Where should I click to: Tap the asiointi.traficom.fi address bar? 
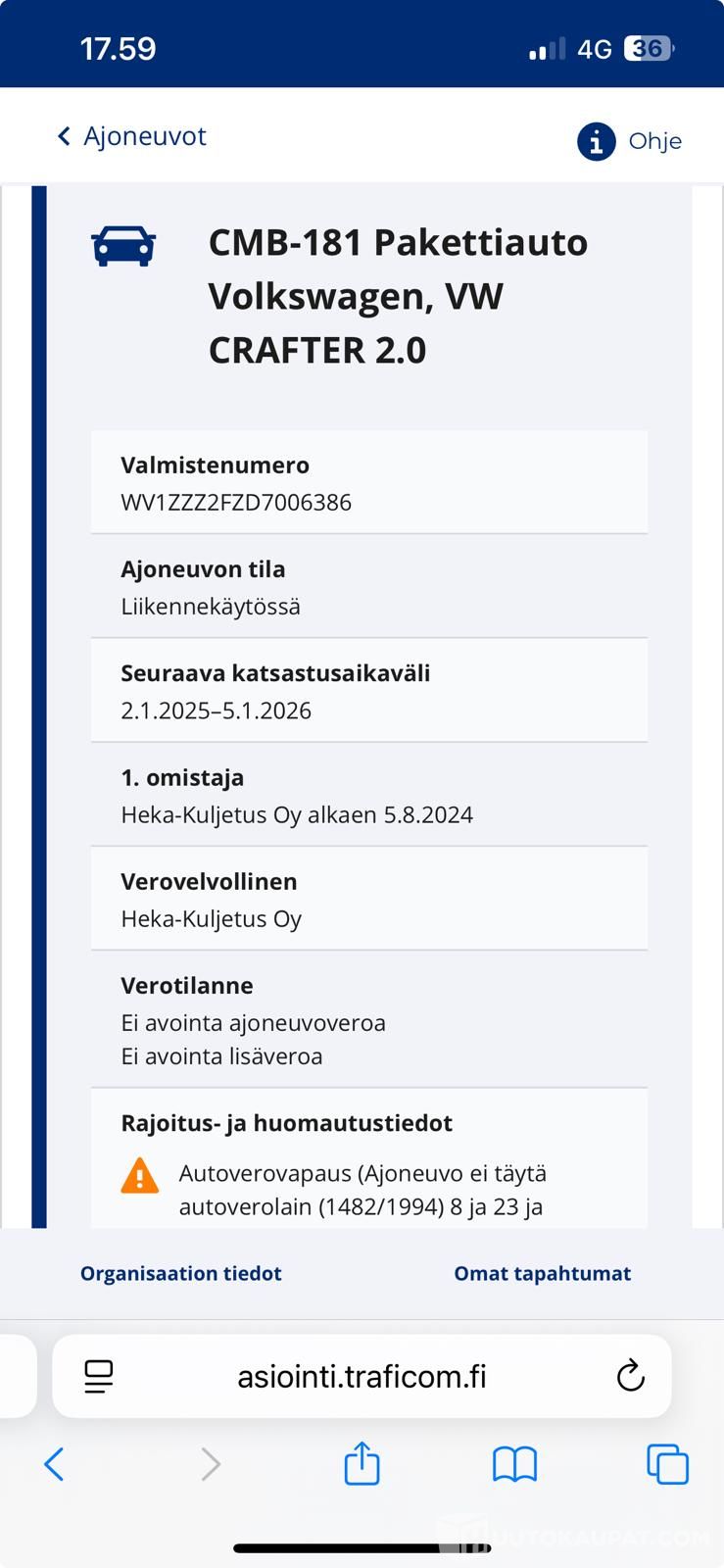coord(362,1376)
